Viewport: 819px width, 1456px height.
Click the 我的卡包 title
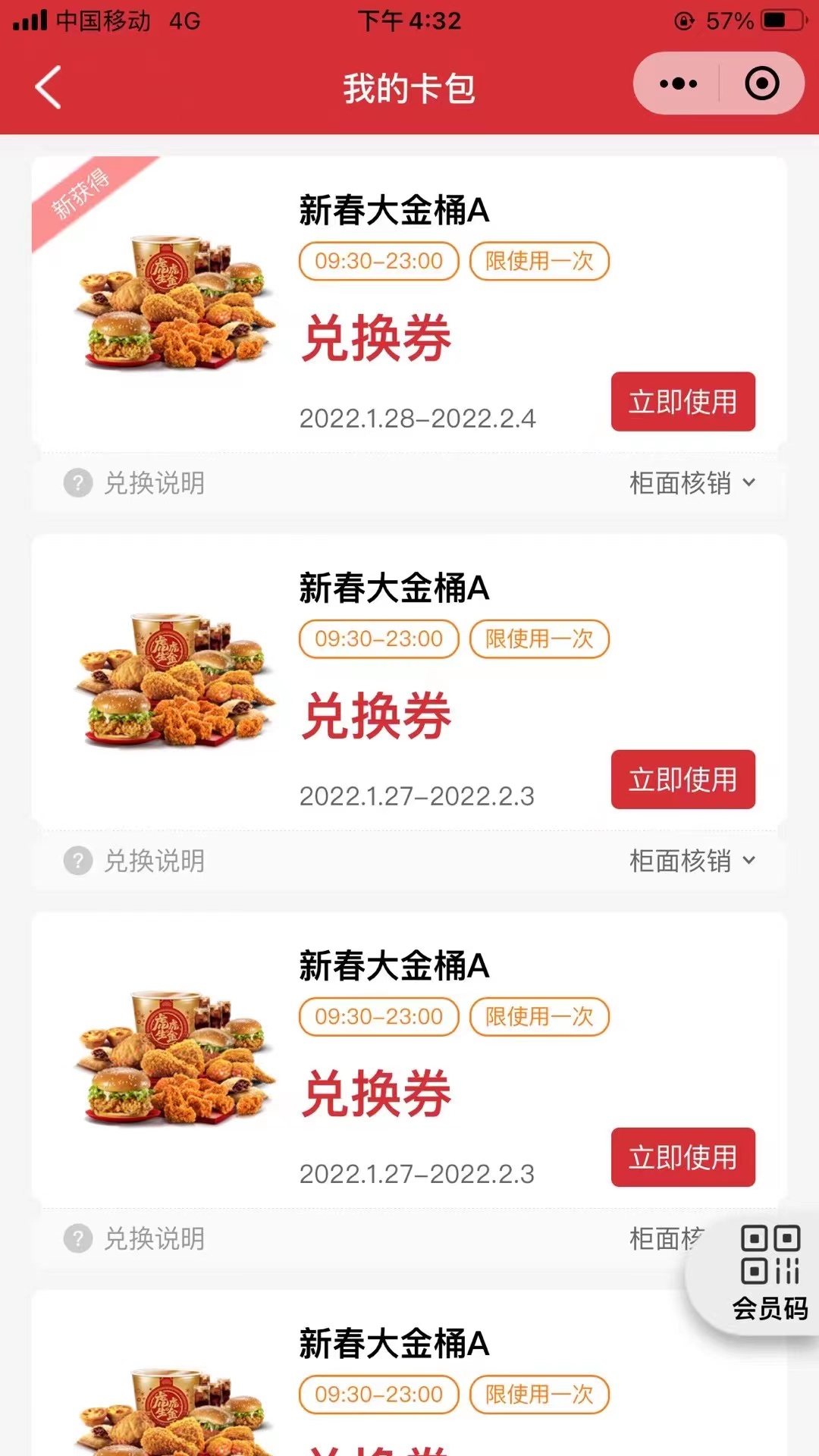tap(409, 86)
